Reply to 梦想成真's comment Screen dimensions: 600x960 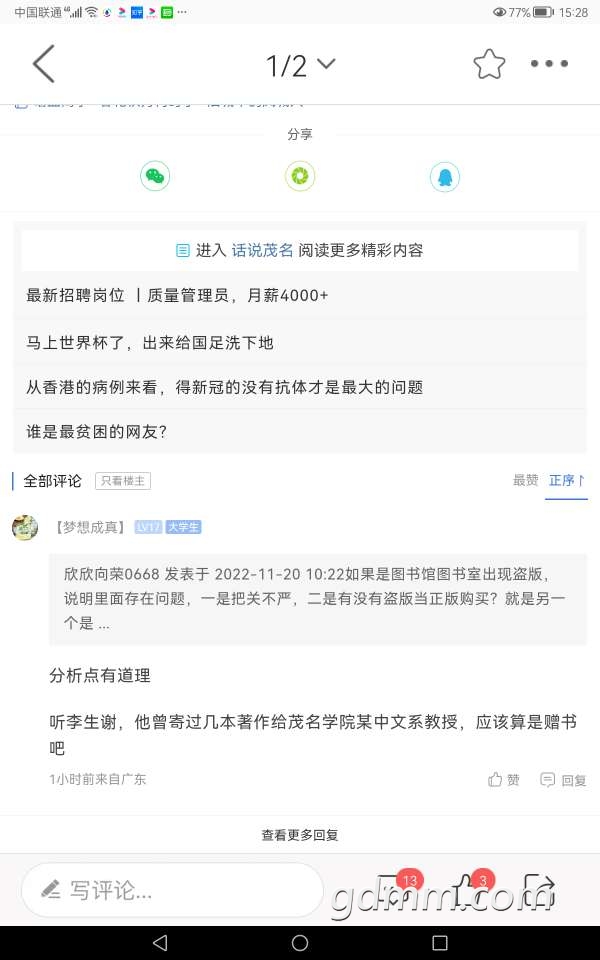563,780
